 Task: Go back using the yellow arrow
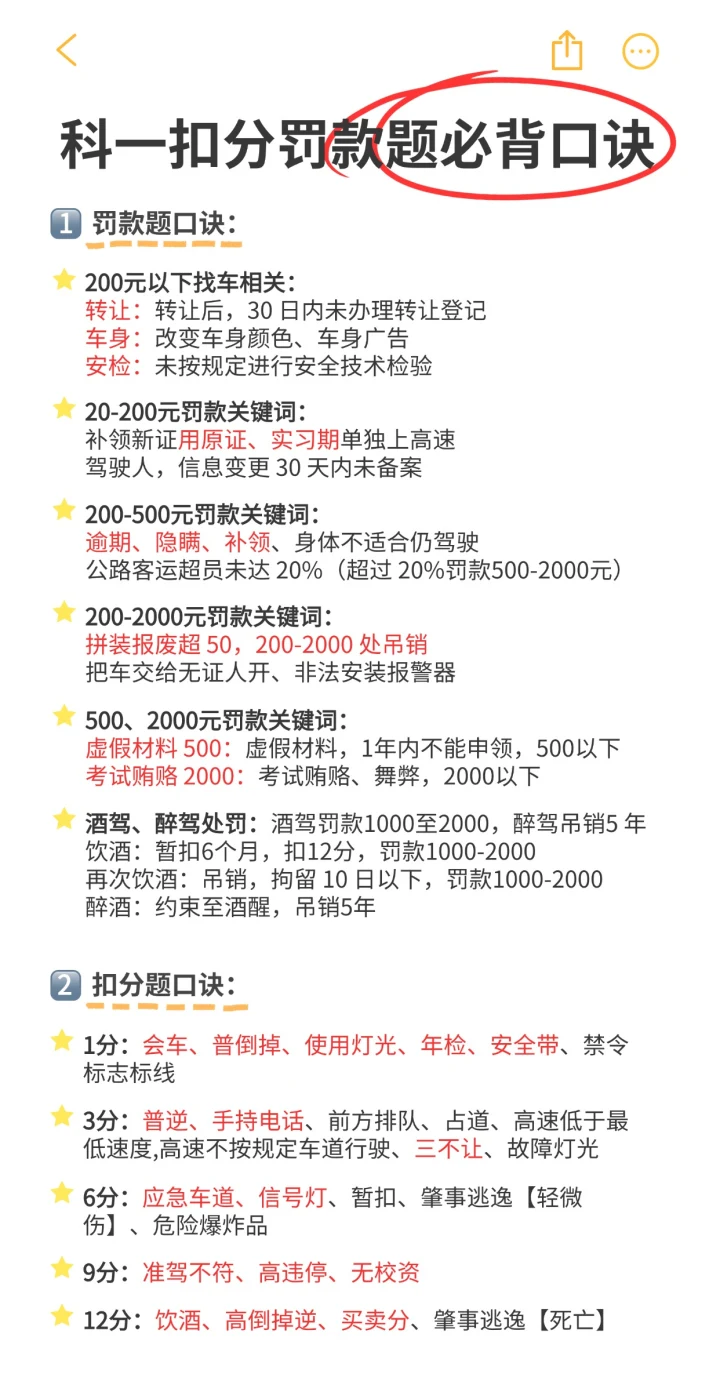point(67,50)
